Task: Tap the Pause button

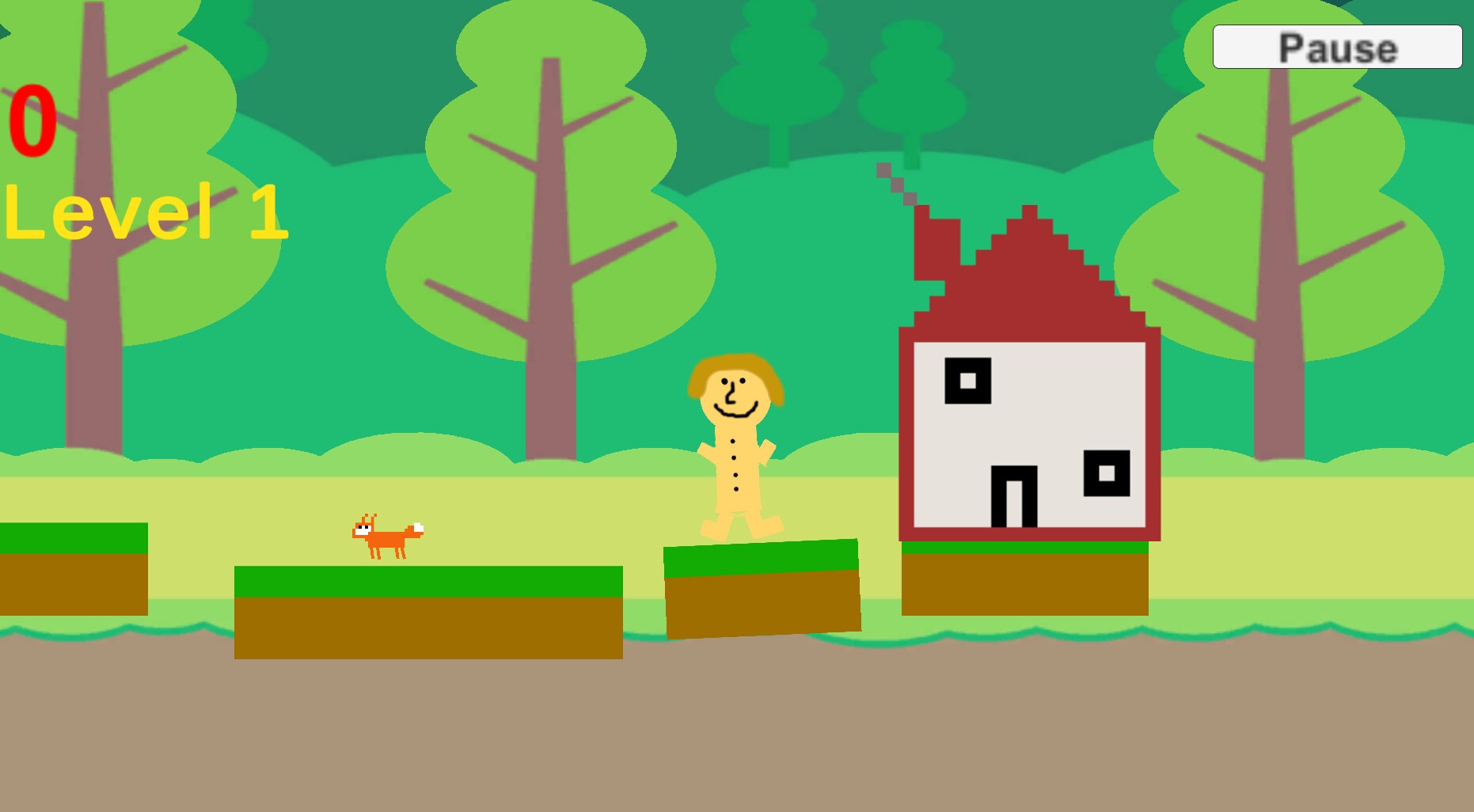Action: click(x=1337, y=47)
